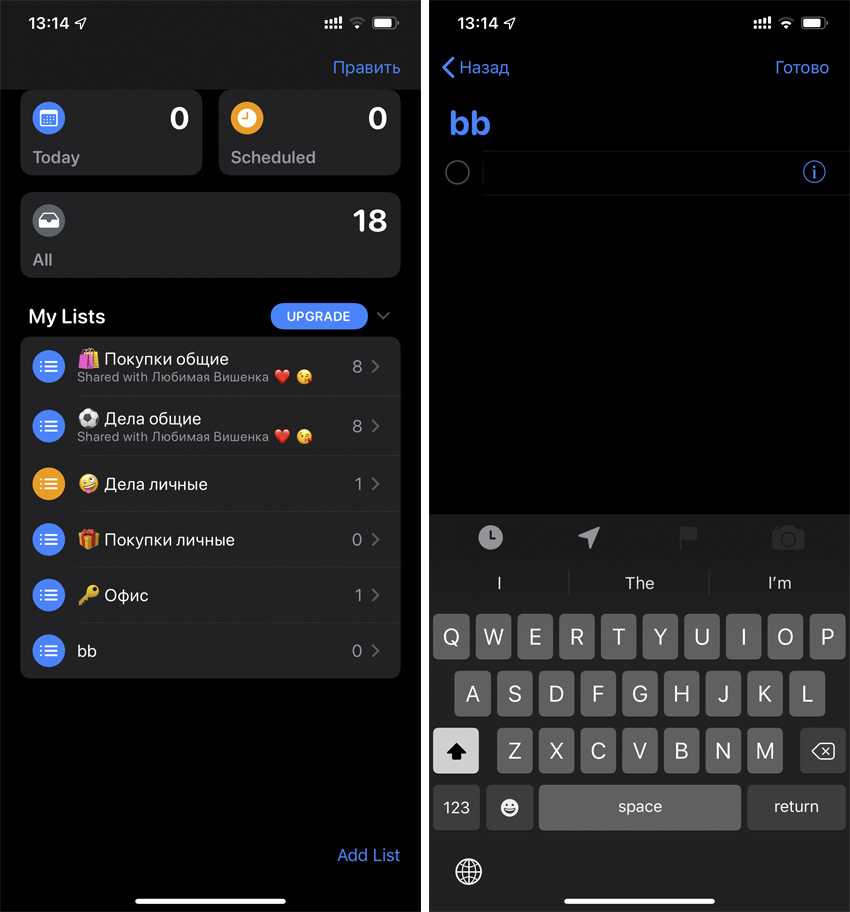Tap the location arrow in quick toolbar
The height and width of the screenshot is (912, 850).
pos(589,538)
